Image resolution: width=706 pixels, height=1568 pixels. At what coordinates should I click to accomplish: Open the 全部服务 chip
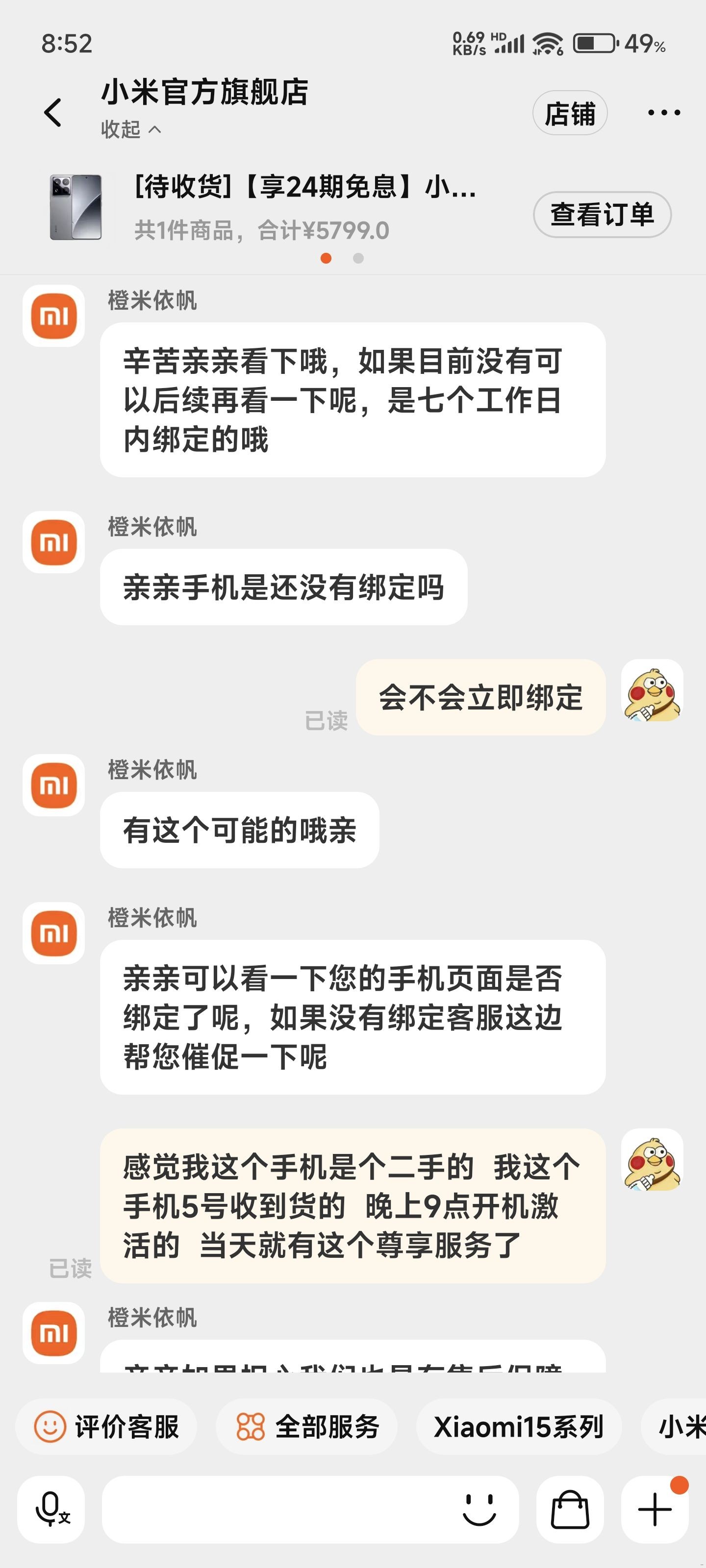[307, 1427]
